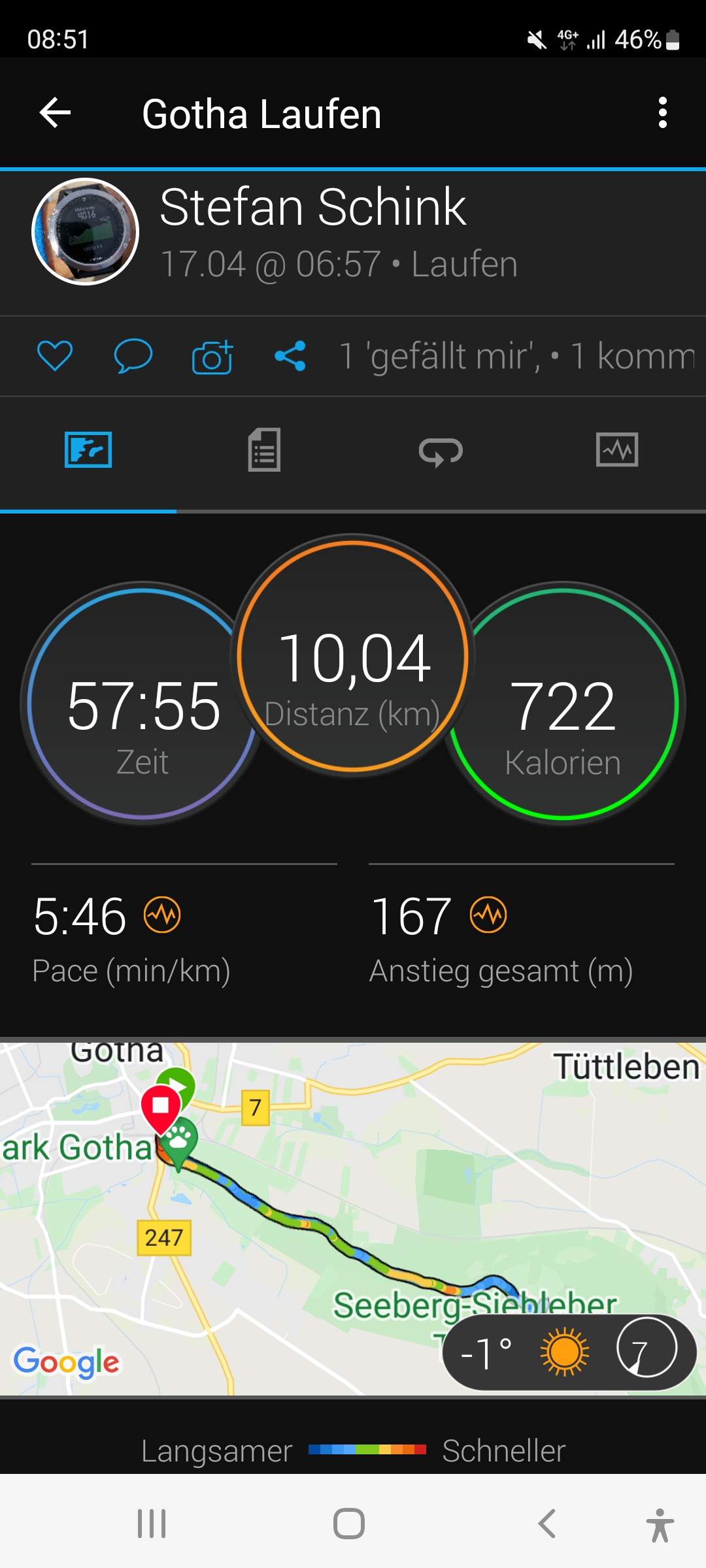This screenshot has width=706, height=1568.
Task: Open the elevation gain chart icon
Action: click(x=488, y=915)
